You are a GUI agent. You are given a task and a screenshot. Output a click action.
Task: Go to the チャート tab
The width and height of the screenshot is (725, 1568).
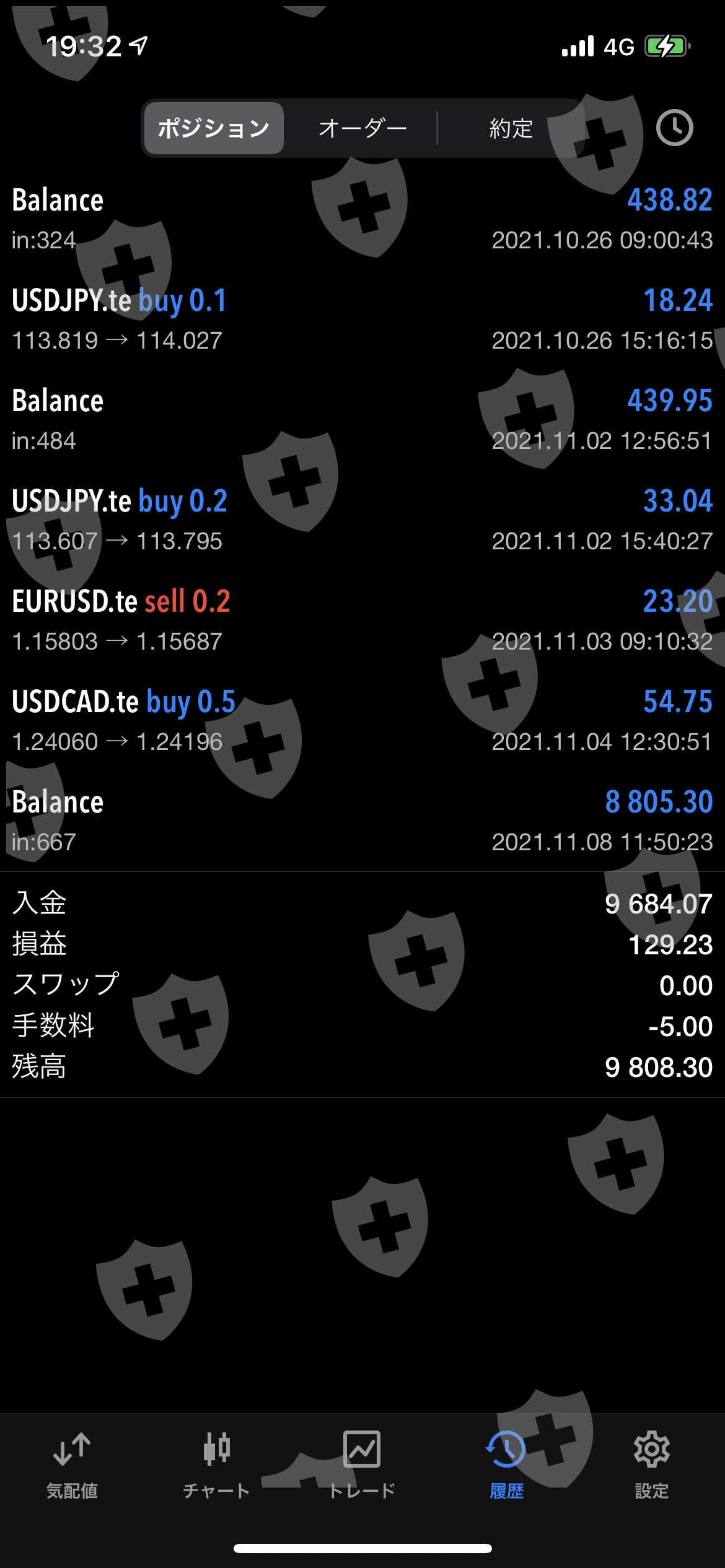click(x=216, y=1465)
